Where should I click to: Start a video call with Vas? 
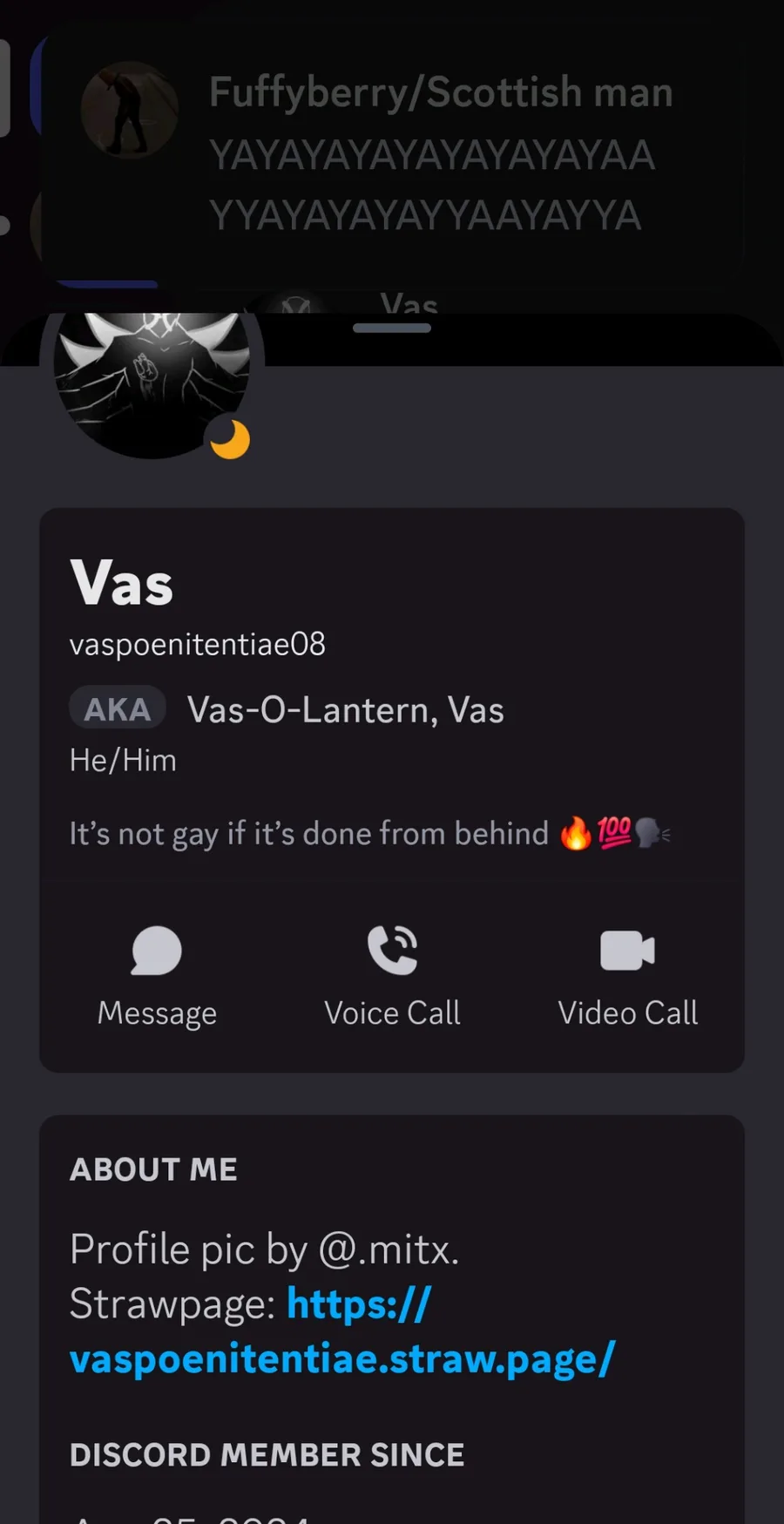[627, 976]
